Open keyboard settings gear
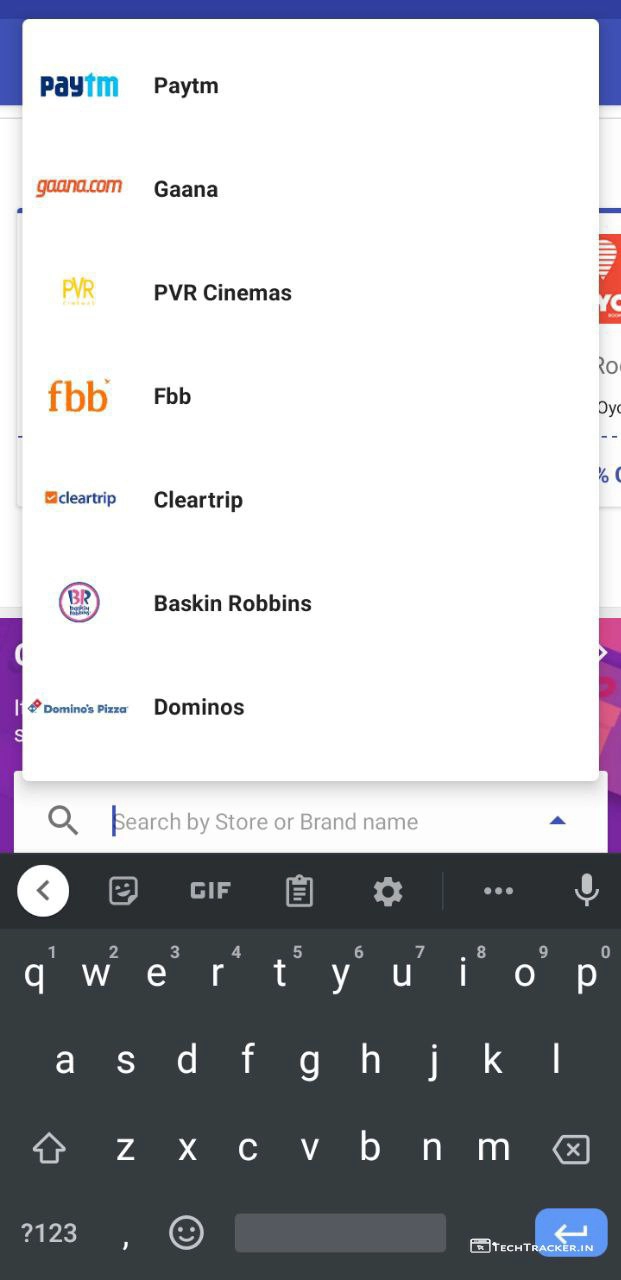Viewport: 621px width, 1280px height. [x=387, y=891]
